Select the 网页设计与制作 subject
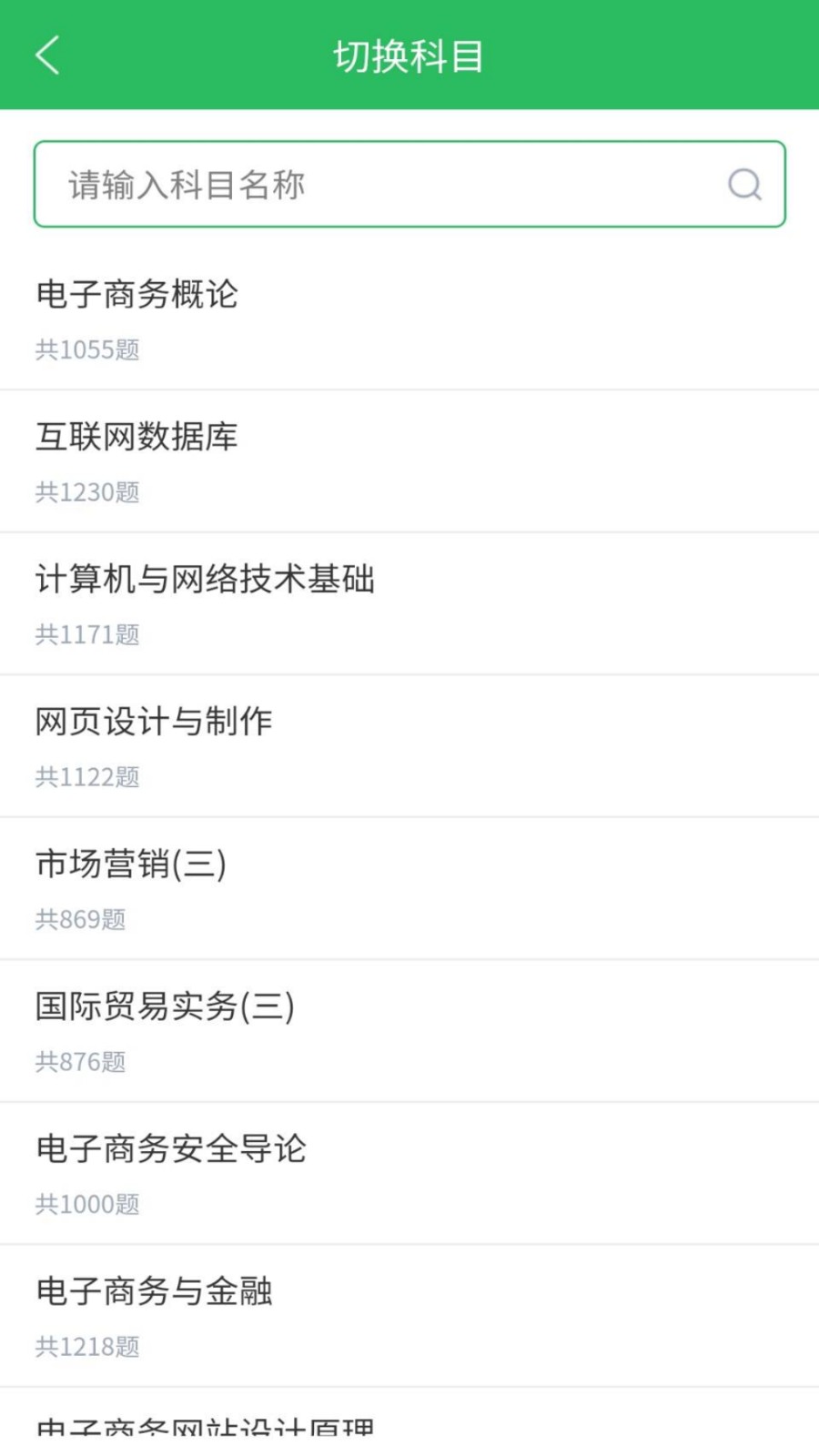The width and height of the screenshot is (819, 1456). tap(153, 722)
